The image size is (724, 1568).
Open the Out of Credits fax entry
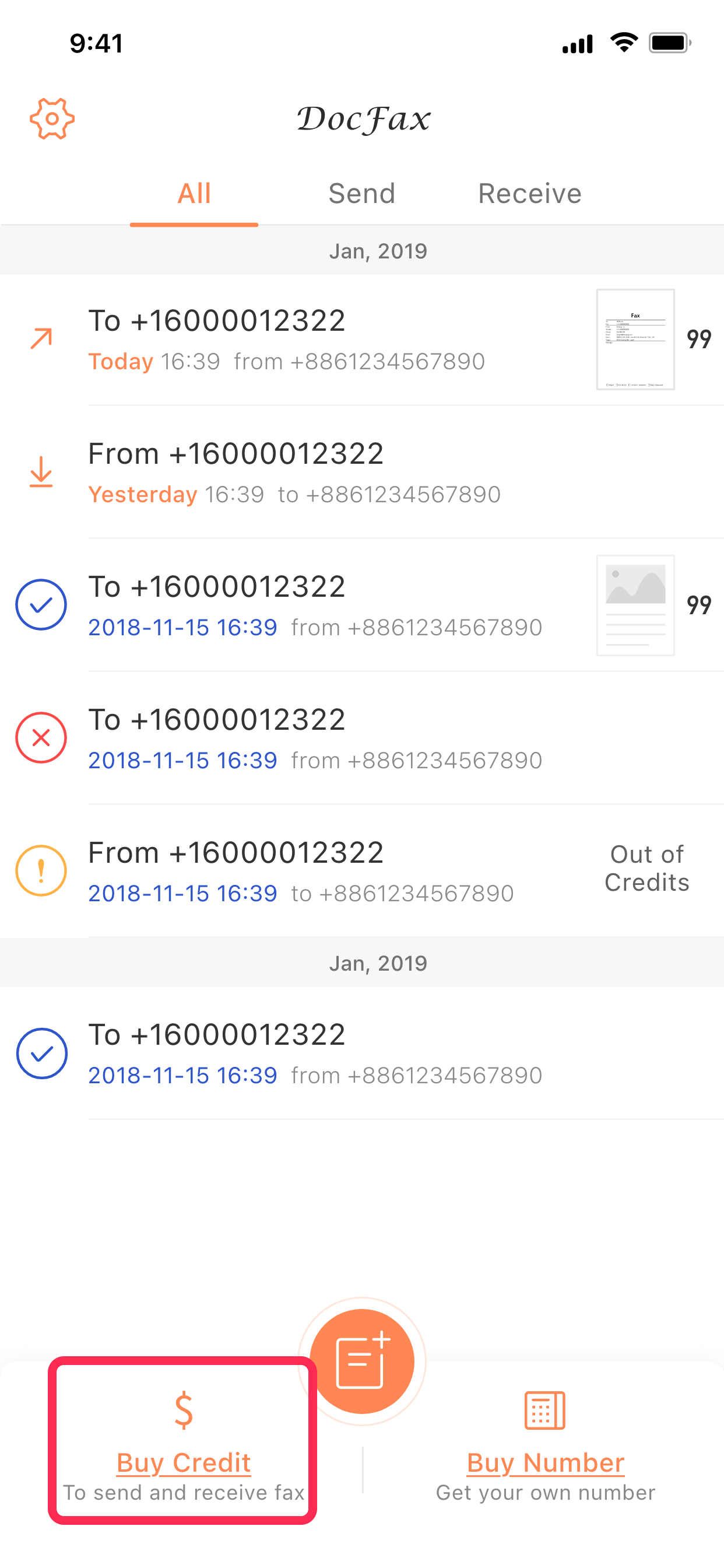pyautogui.click(x=362, y=870)
